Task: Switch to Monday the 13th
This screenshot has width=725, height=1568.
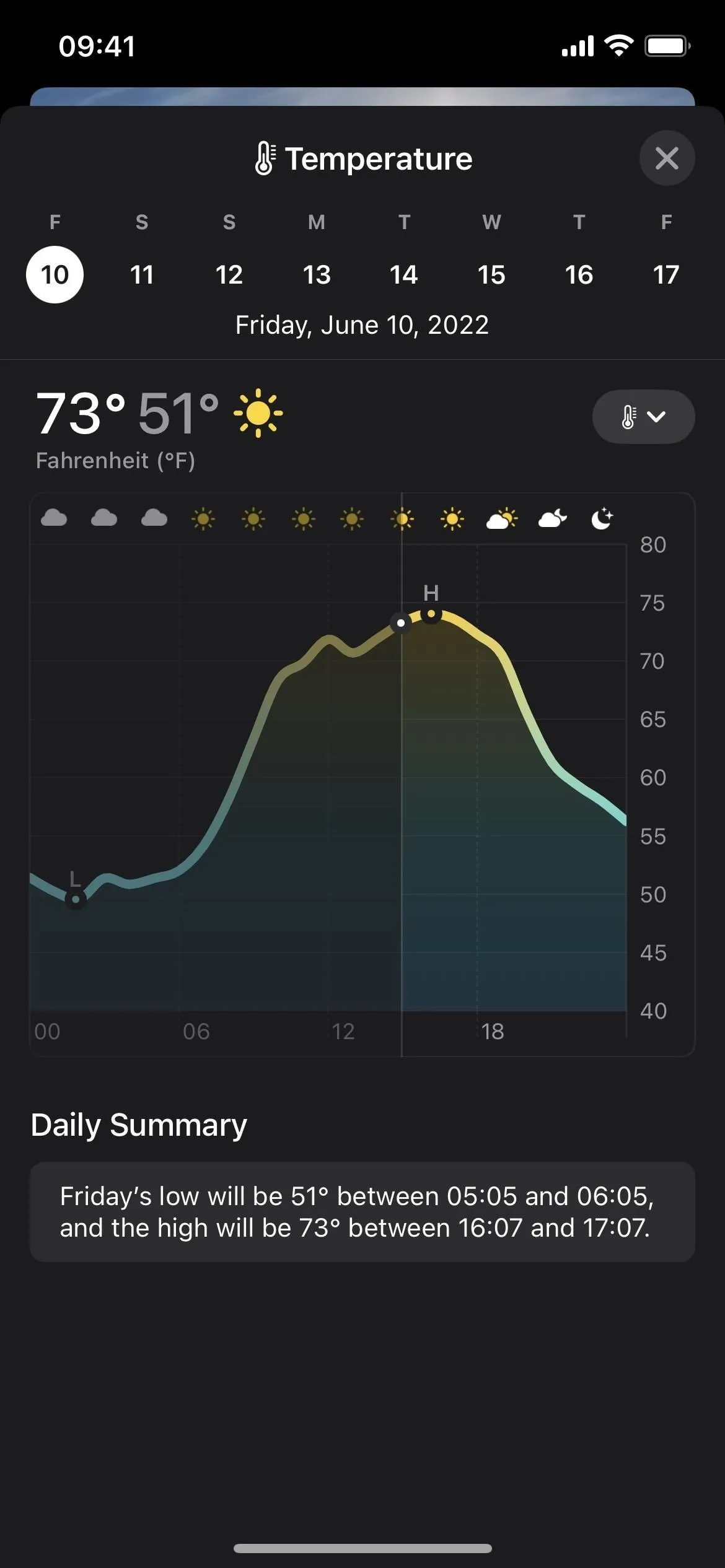Action: (317, 274)
